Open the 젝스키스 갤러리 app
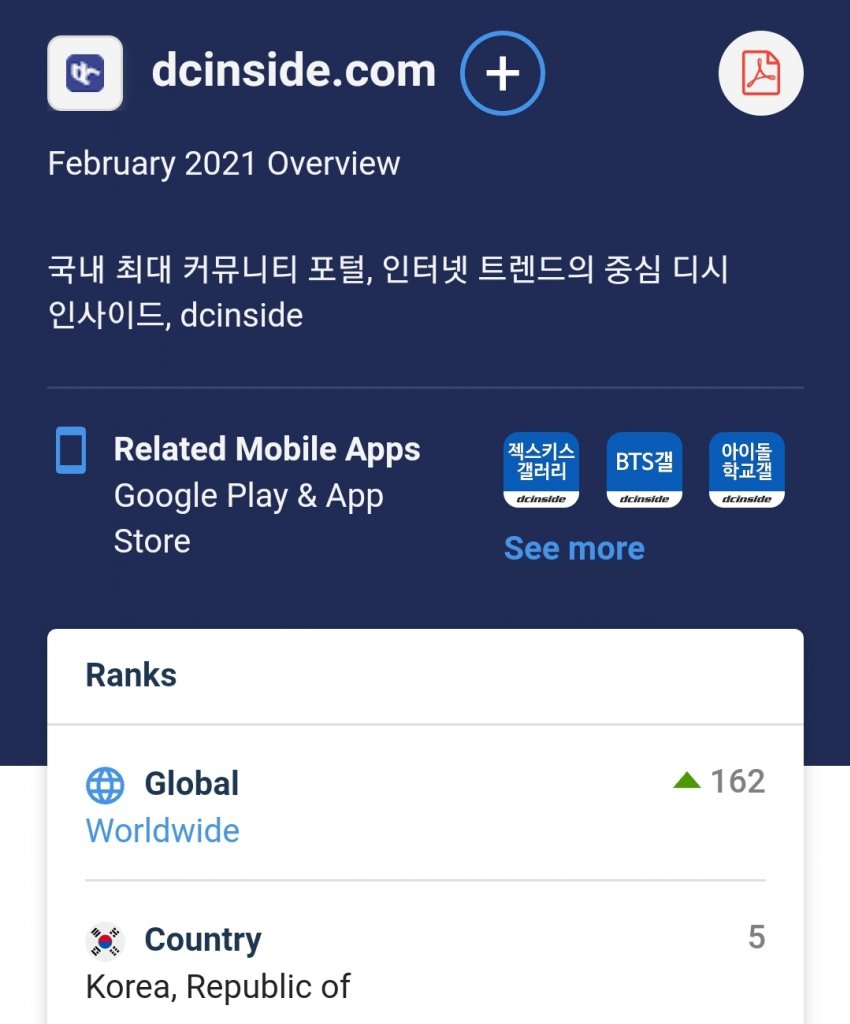This screenshot has height=1024, width=850. pyautogui.click(x=541, y=470)
